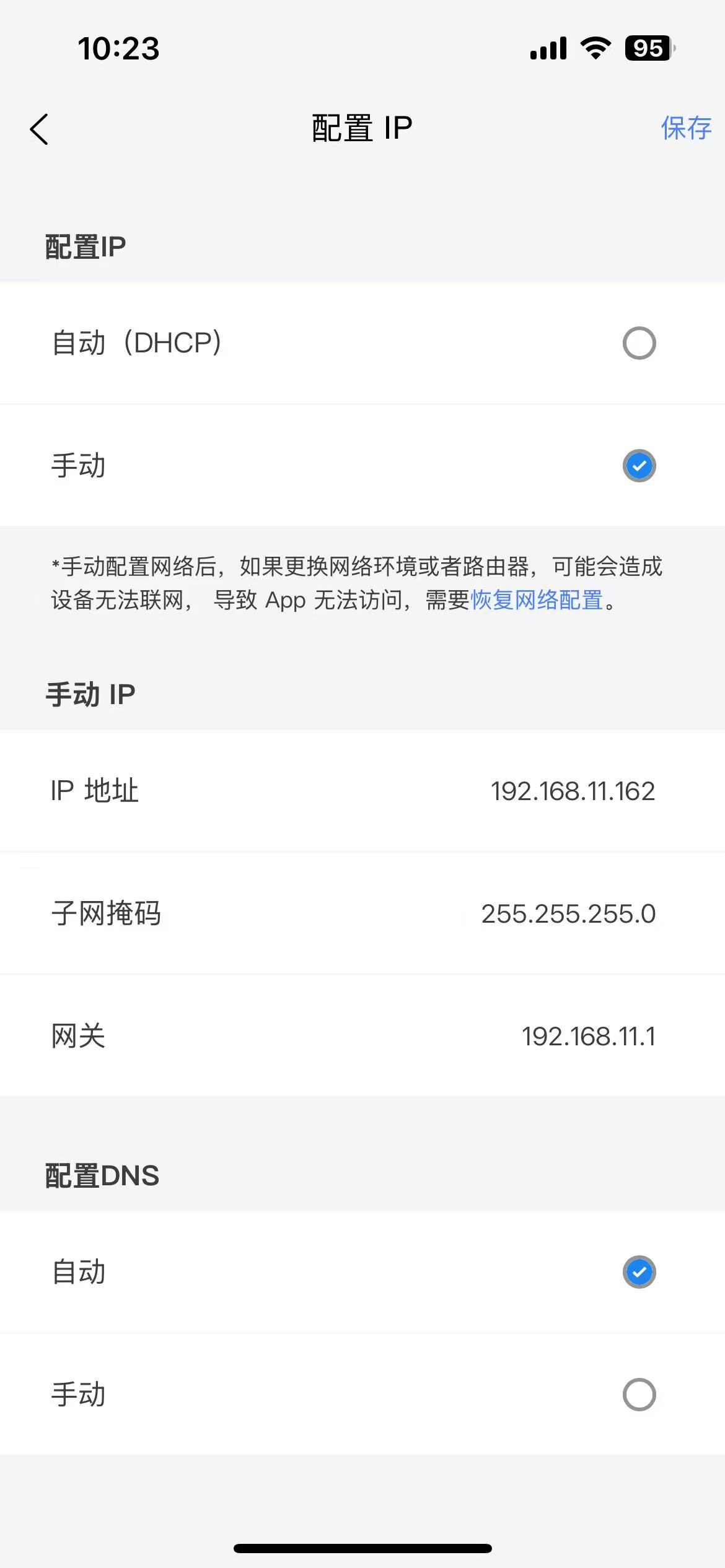Edit the 子网掩码 field
This screenshot has height=1568, width=725.
click(x=568, y=914)
